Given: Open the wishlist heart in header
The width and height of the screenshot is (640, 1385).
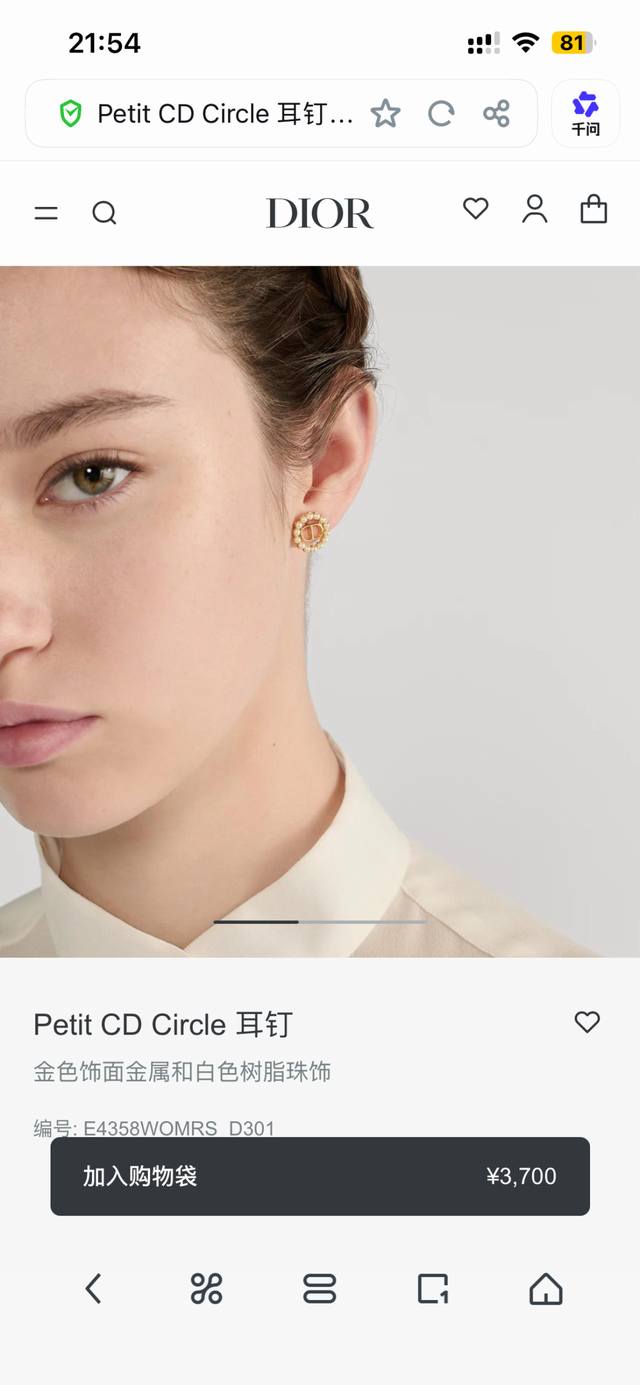Looking at the screenshot, I should pyautogui.click(x=476, y=208).
